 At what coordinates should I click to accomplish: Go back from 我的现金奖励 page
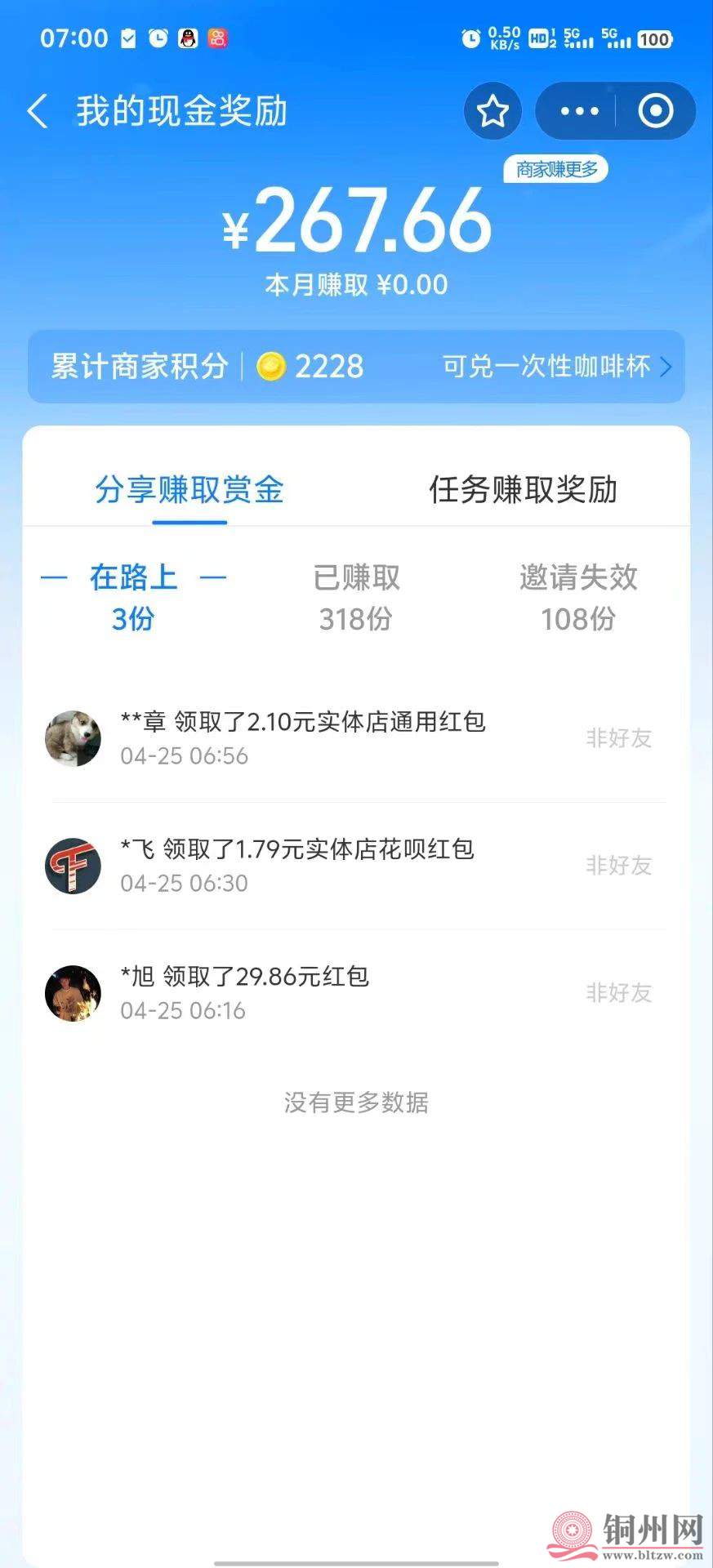click(38, 111)
